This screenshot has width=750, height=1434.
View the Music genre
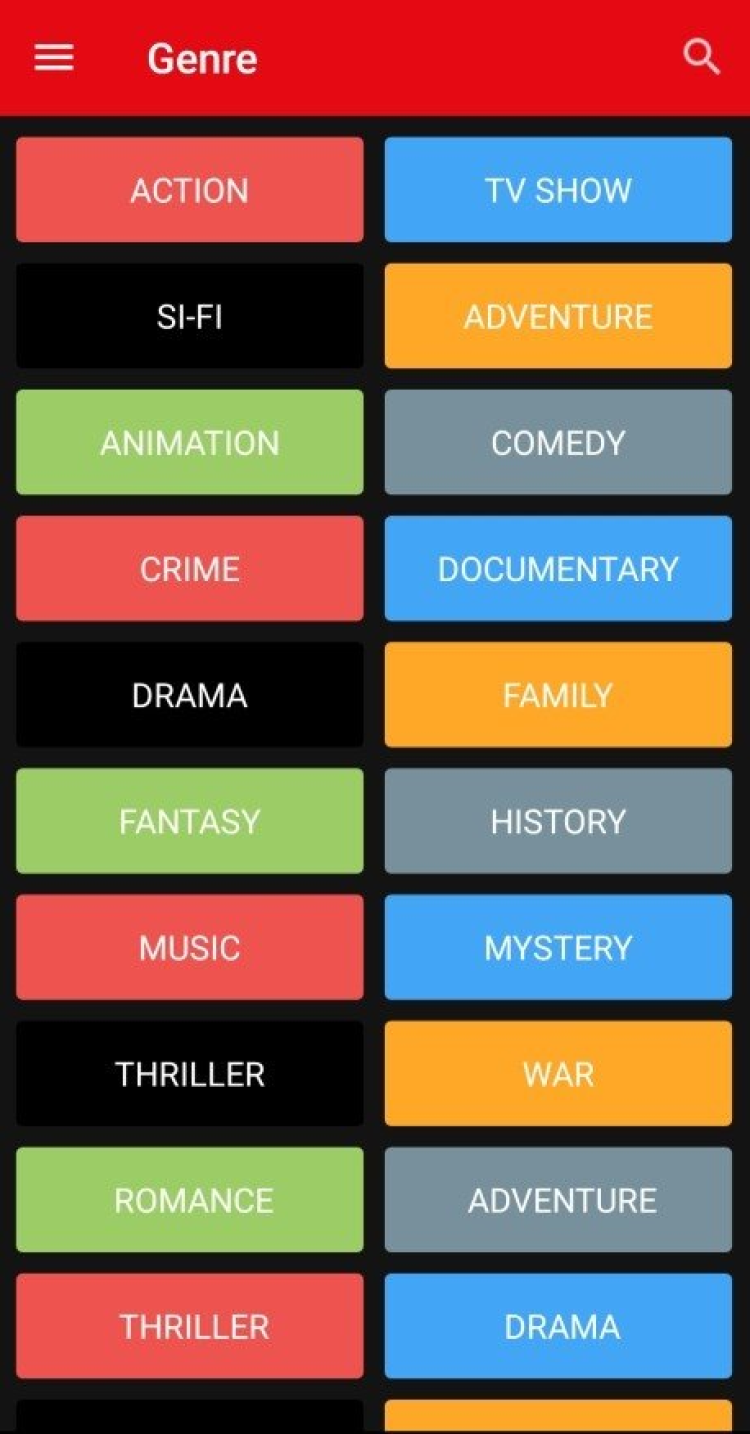pyautogui.click(x=190, y=947)
